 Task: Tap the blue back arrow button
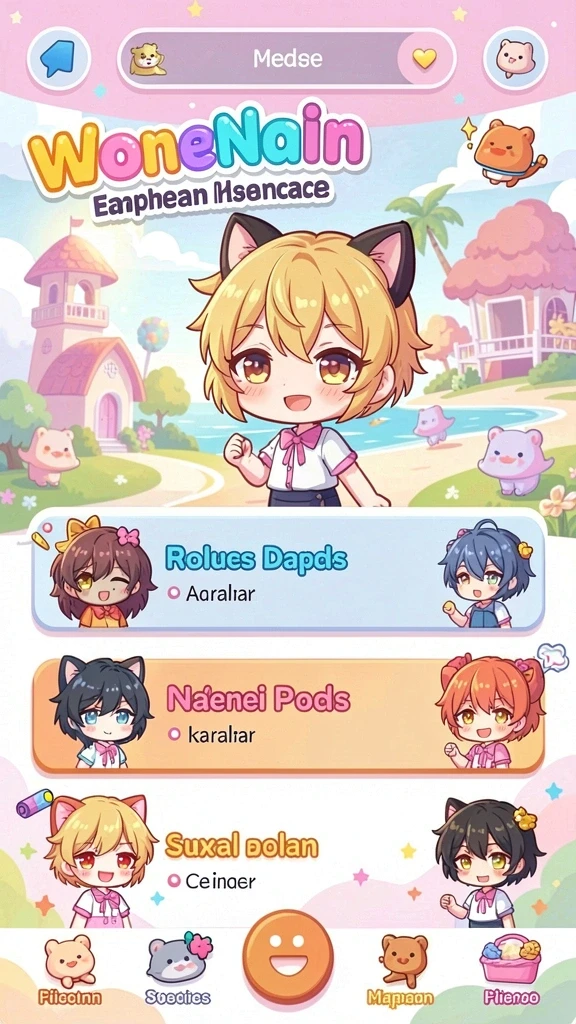[x=59, y=59]
